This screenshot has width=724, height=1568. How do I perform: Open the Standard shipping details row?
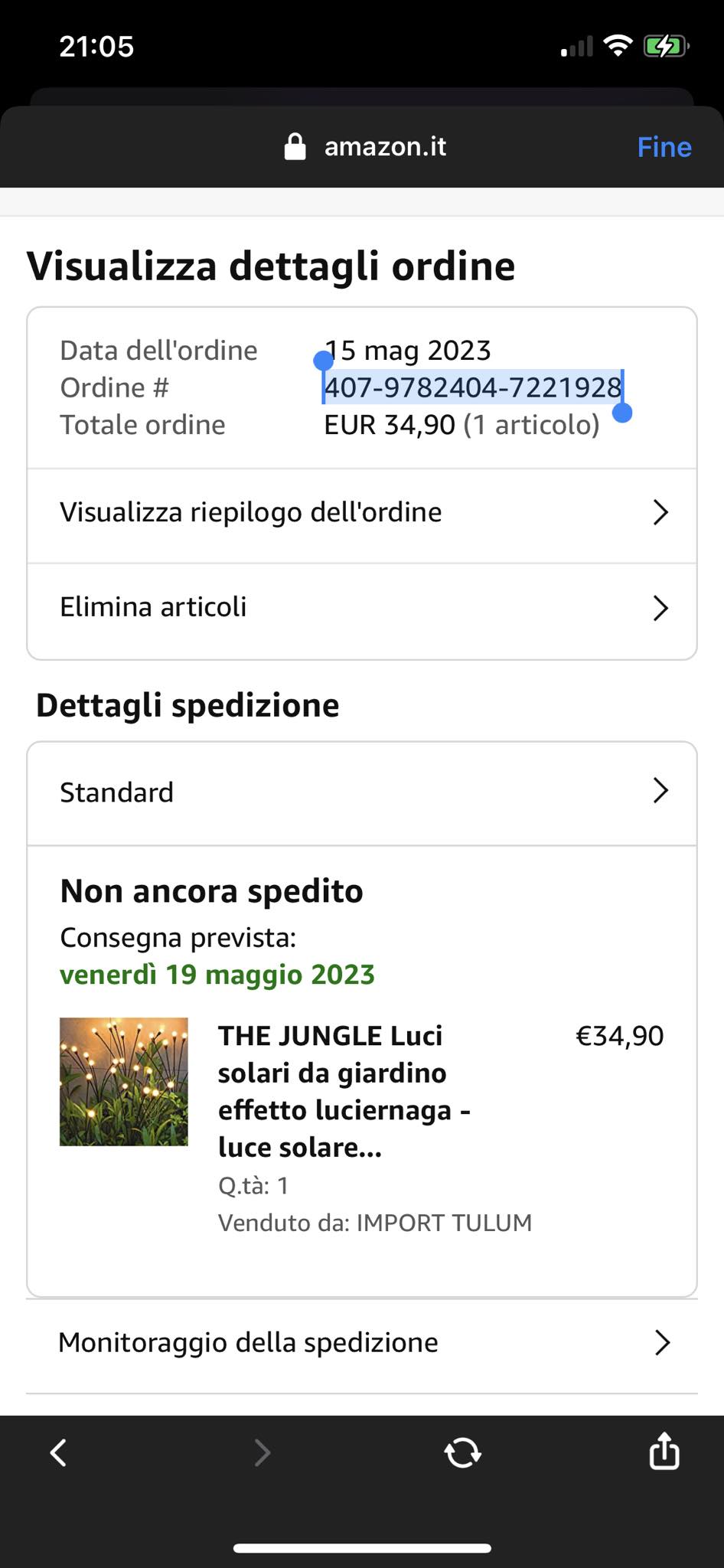point(361,792)
